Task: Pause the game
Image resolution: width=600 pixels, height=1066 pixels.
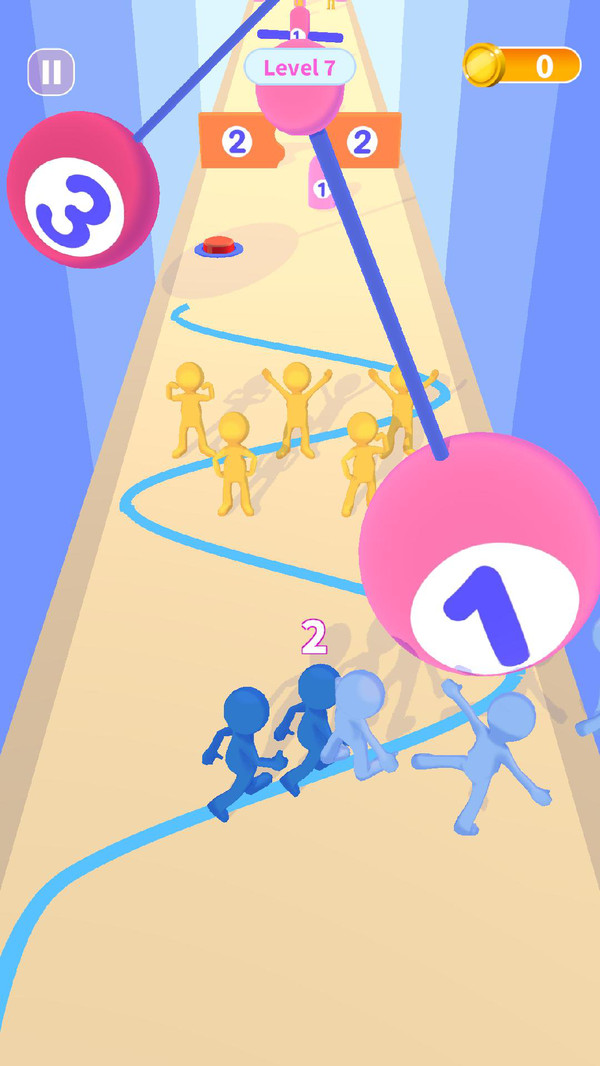Action: (x=51, y=72)
